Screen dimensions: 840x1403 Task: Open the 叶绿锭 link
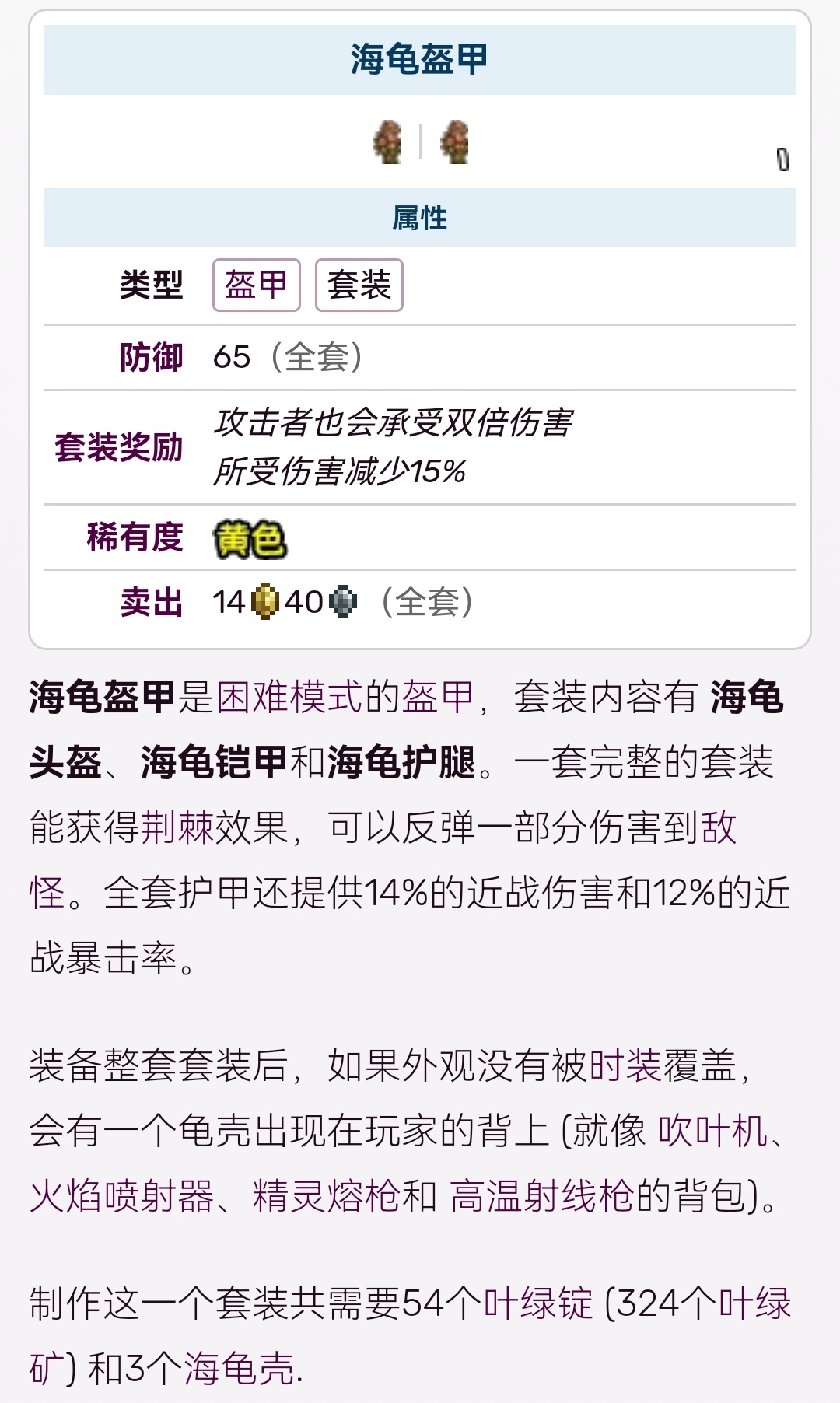pos(538,1303)
